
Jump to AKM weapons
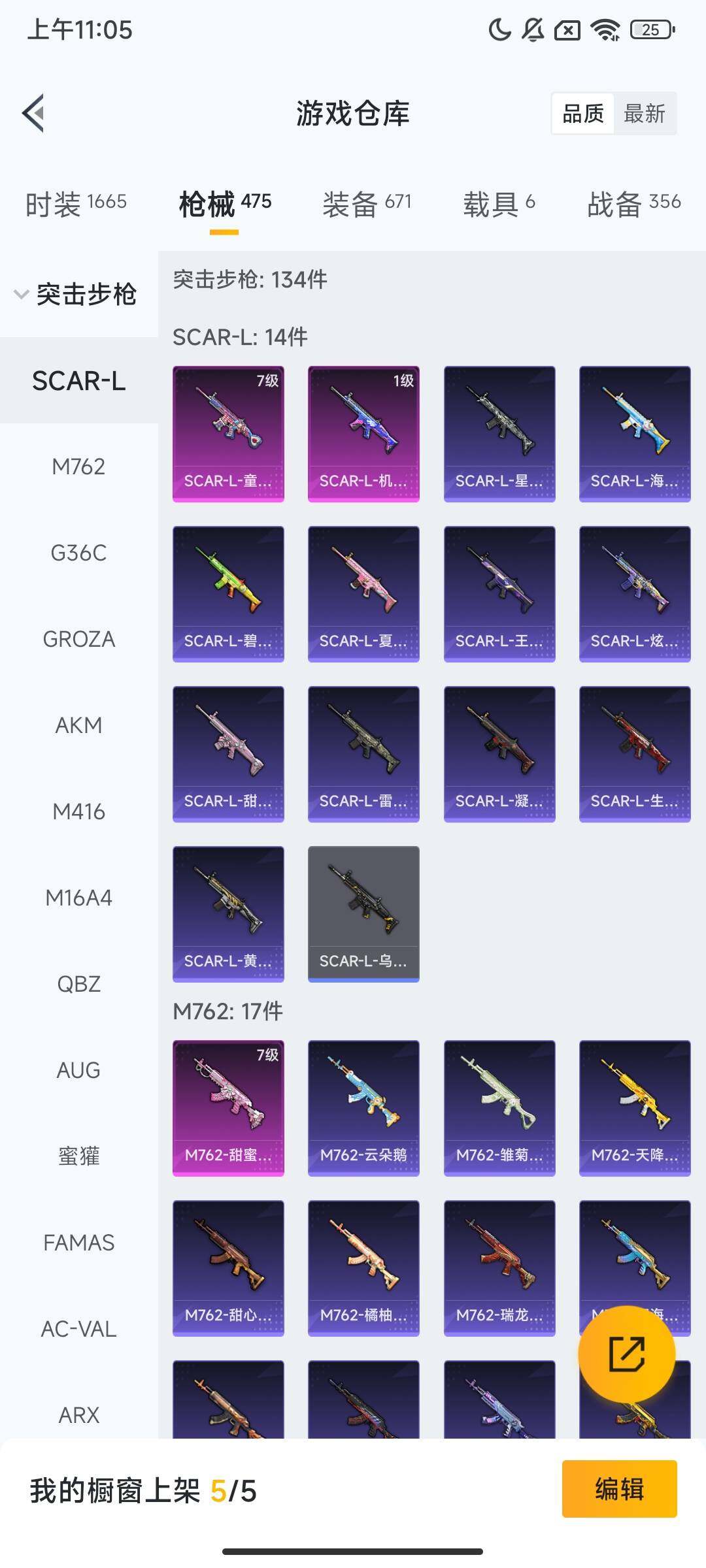point(78,725)
